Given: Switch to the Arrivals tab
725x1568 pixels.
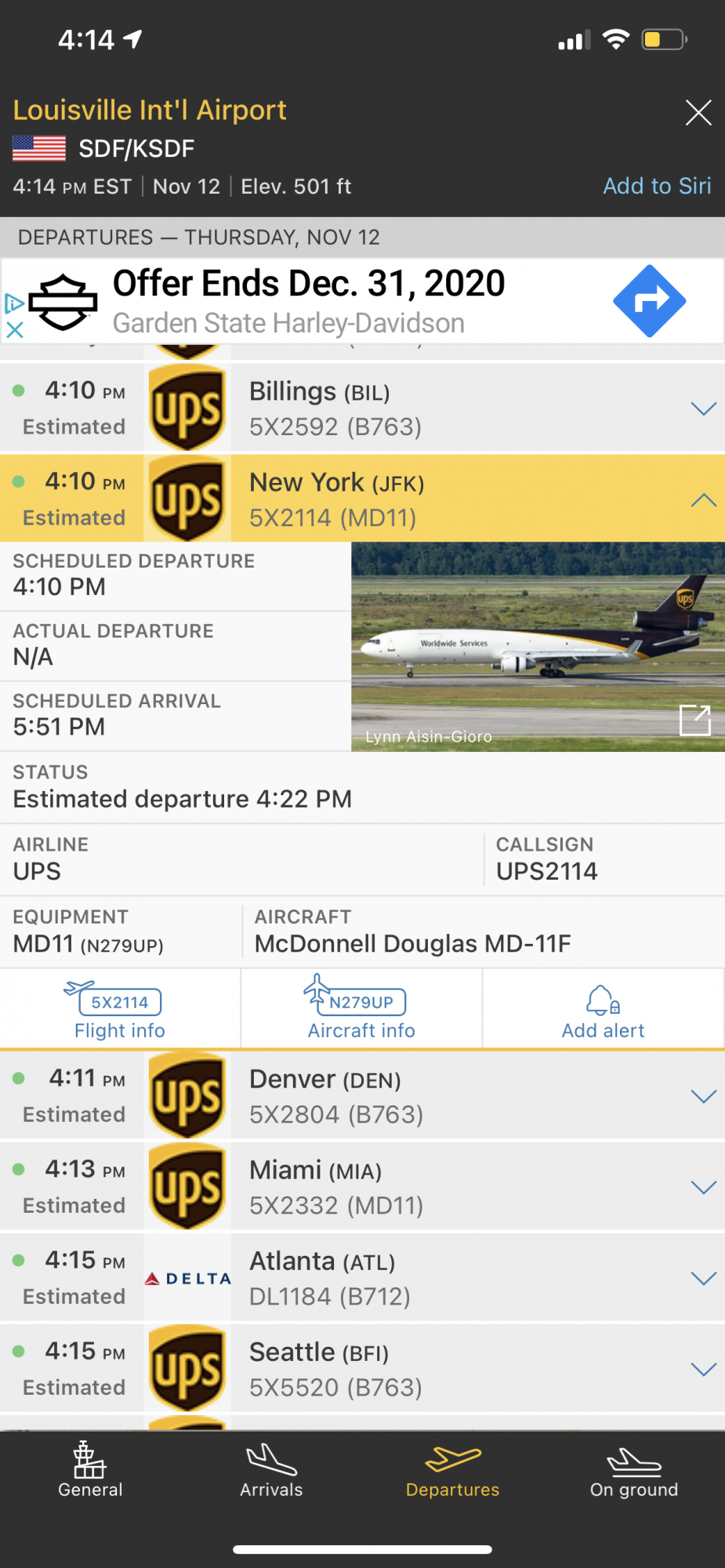Looking at the screenshot, I should (271, 1470).
